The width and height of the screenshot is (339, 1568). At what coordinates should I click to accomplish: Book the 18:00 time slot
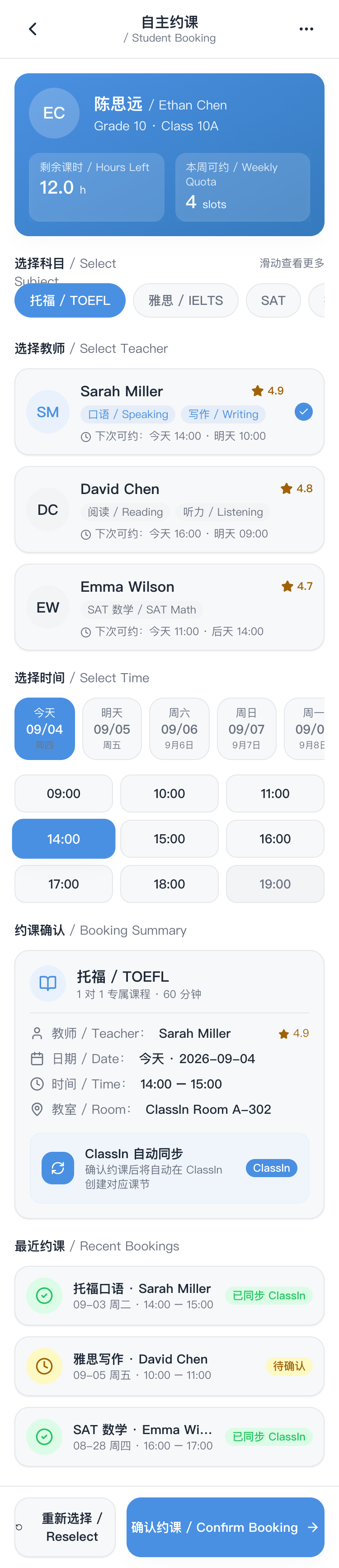169,884
